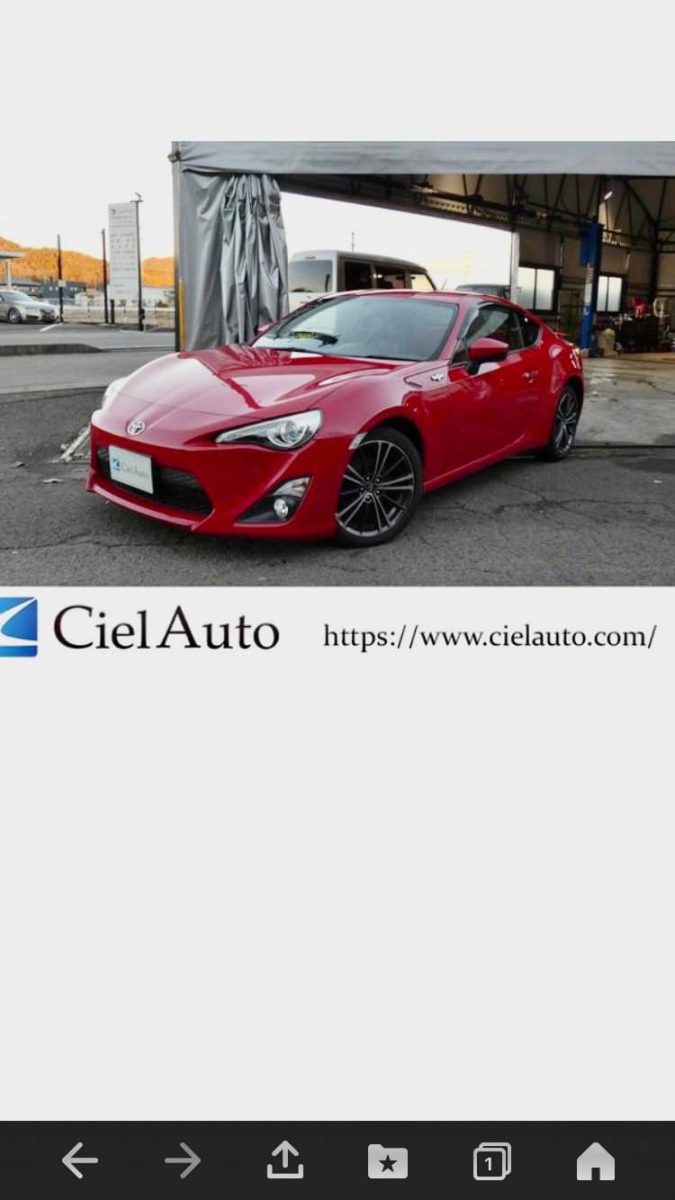Share this page via the upload icon

285,1160
